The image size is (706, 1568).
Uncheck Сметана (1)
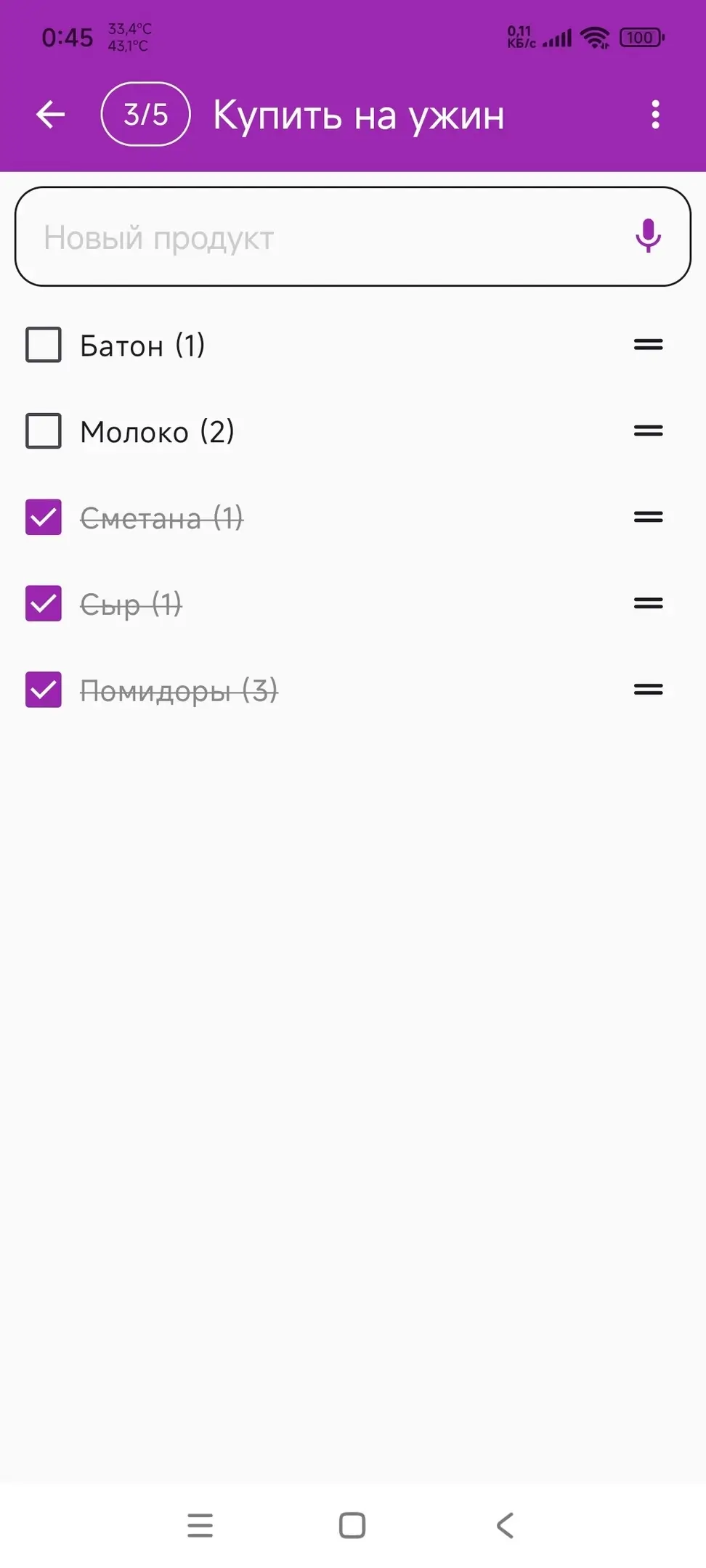point(44,517)
